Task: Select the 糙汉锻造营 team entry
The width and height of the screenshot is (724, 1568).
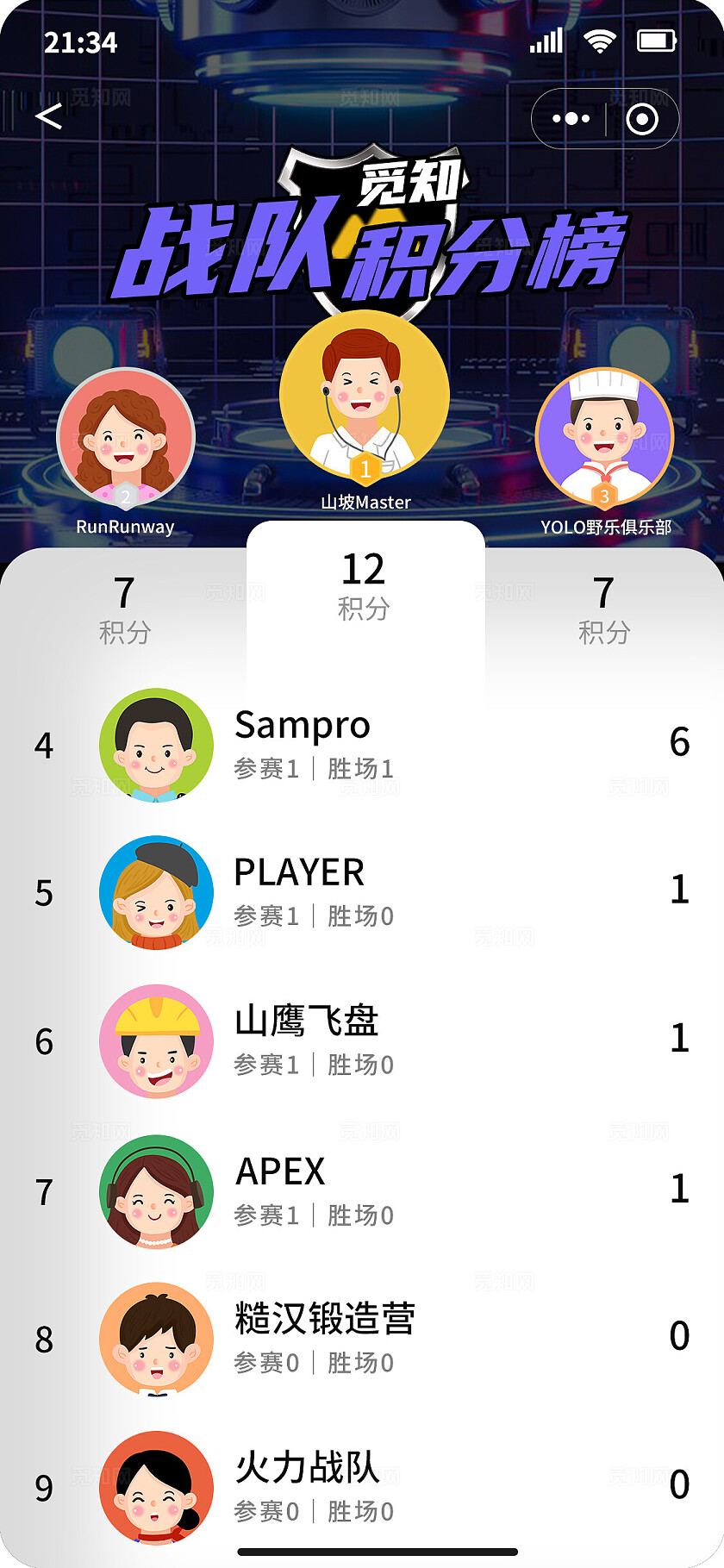Action: coord(362,1340)
